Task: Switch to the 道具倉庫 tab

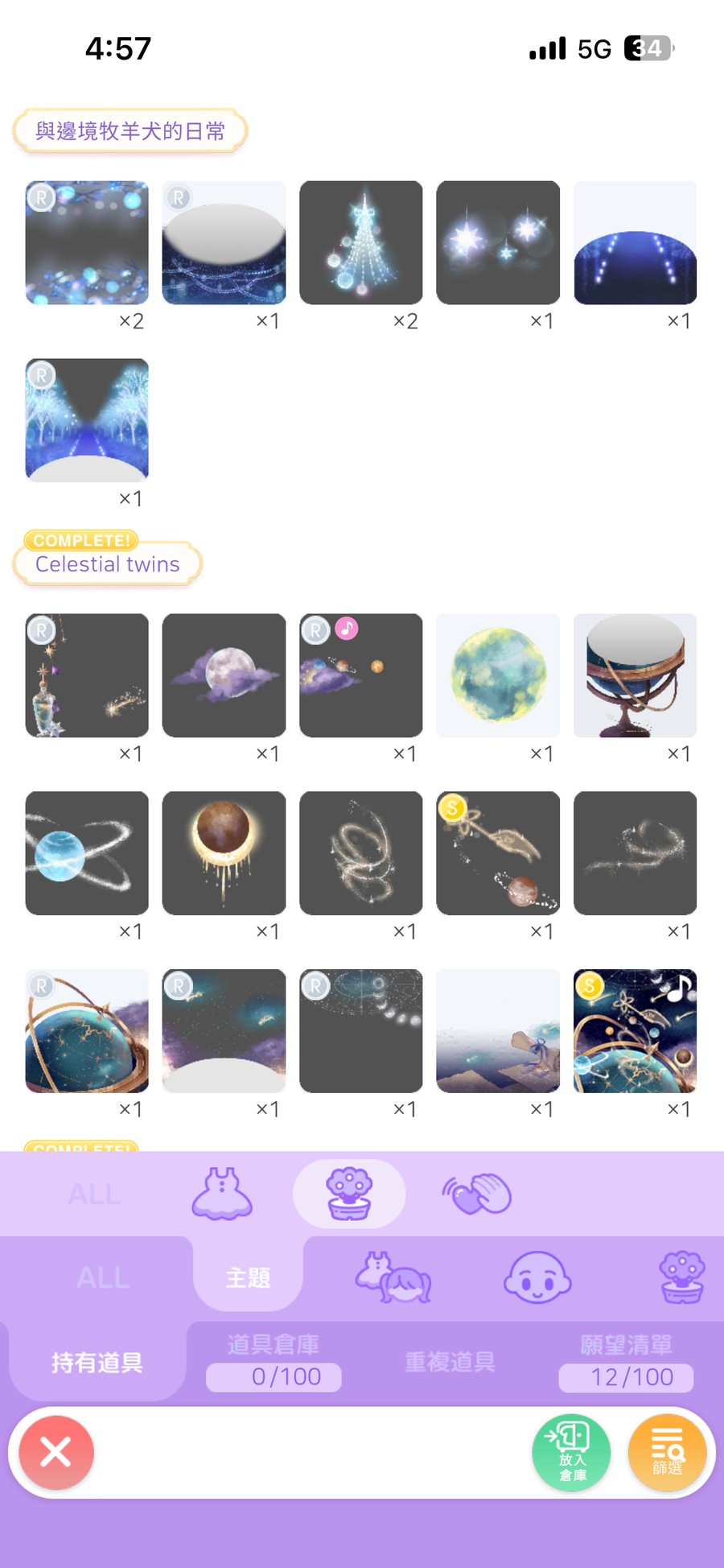Action: pos(274,1362)
